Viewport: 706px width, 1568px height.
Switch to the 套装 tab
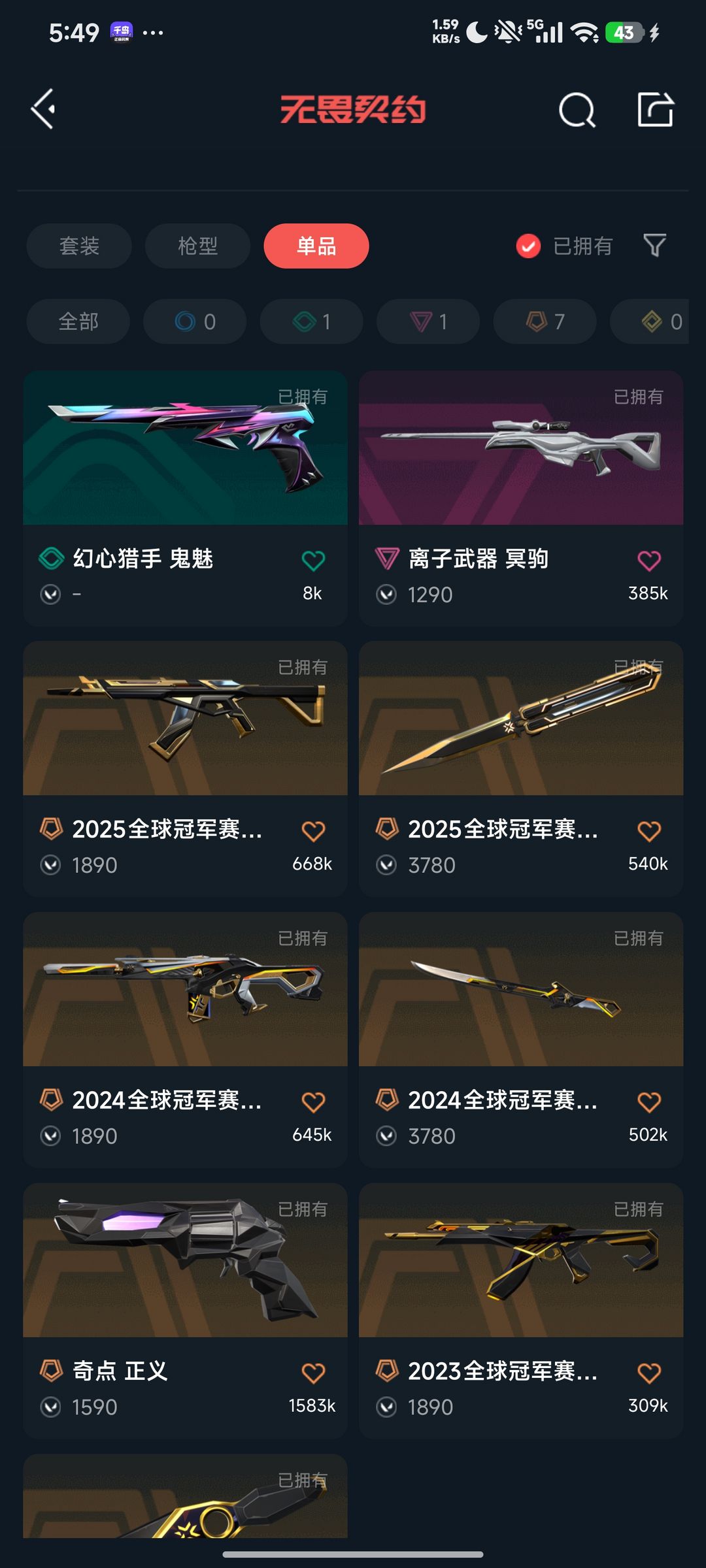[x=78, y=245]
